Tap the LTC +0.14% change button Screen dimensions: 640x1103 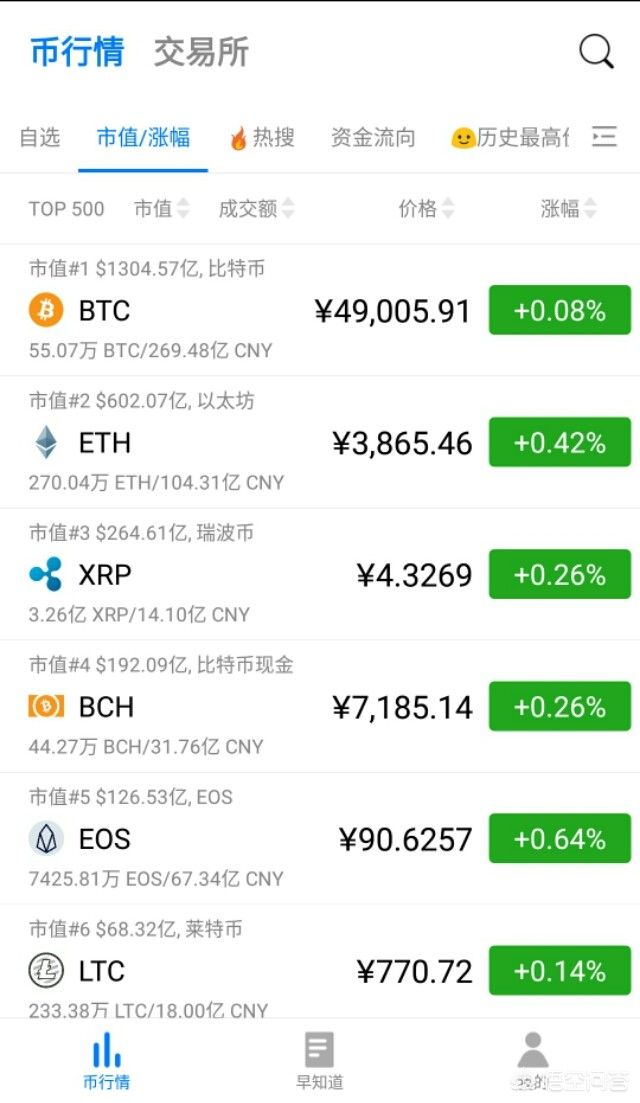click(559, 971)
